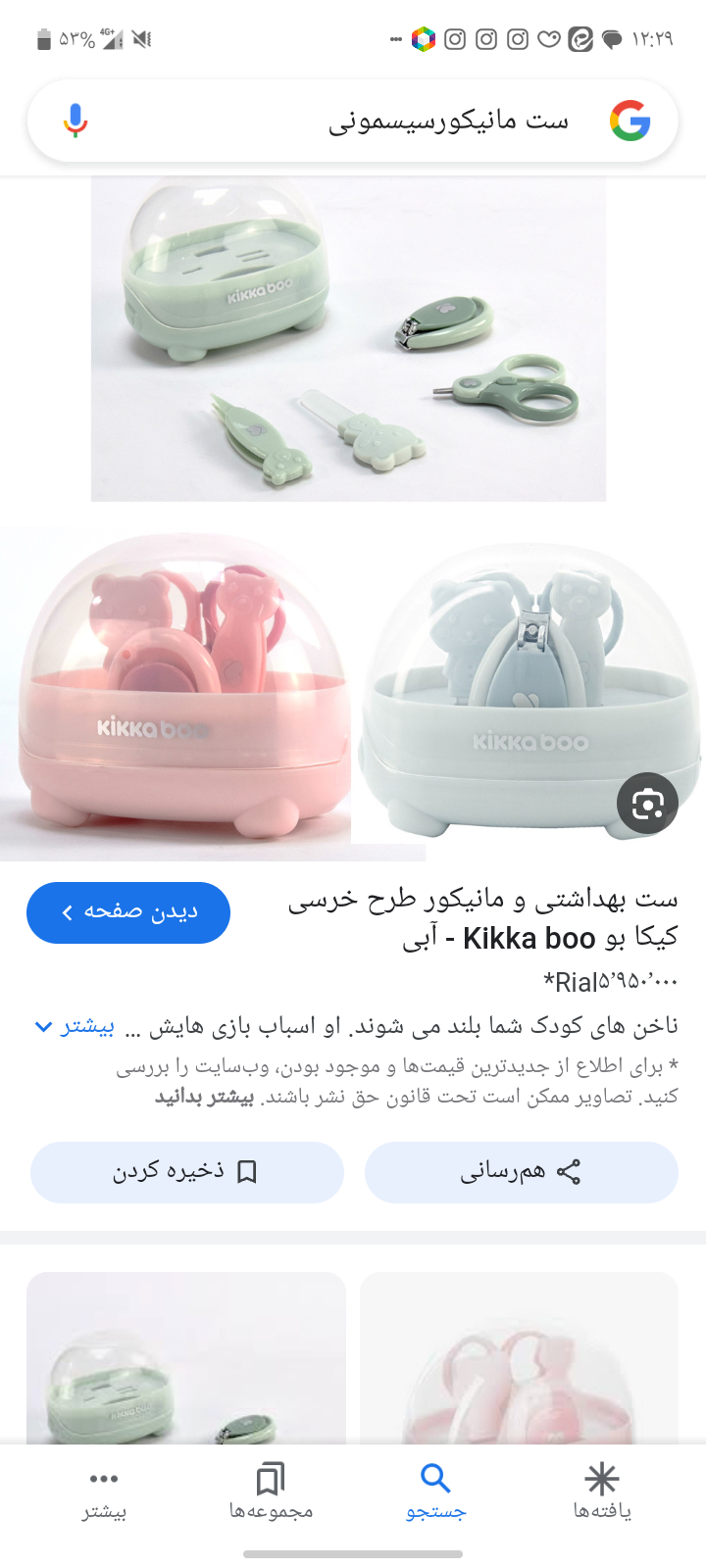Open the بیشتر بدانید link
706x1568 pixels.
point(205,1097)
